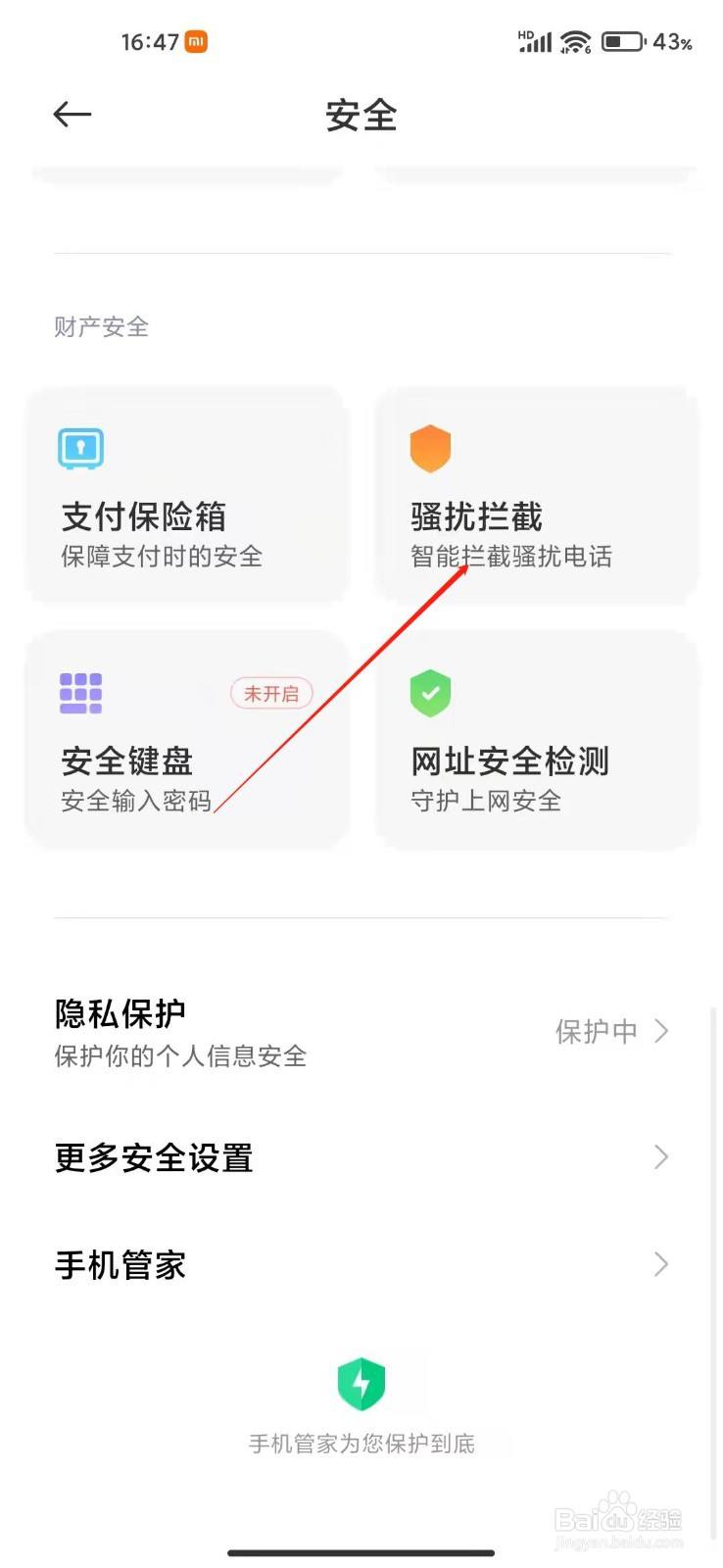Tap the battery icon showing 43%
The image size is (723, 1568).
[621, 41]
